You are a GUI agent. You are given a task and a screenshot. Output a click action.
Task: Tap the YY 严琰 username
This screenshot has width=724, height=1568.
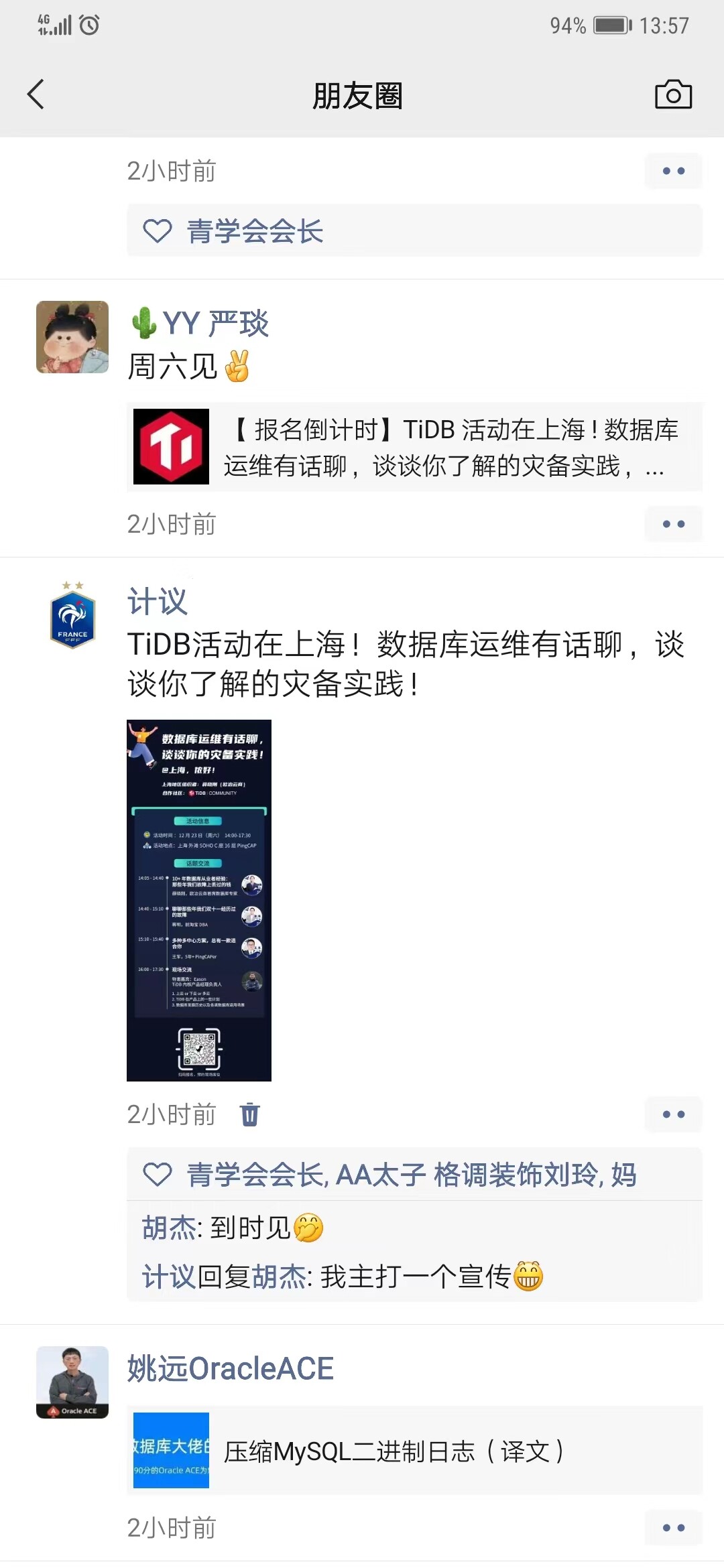point(215,324)
